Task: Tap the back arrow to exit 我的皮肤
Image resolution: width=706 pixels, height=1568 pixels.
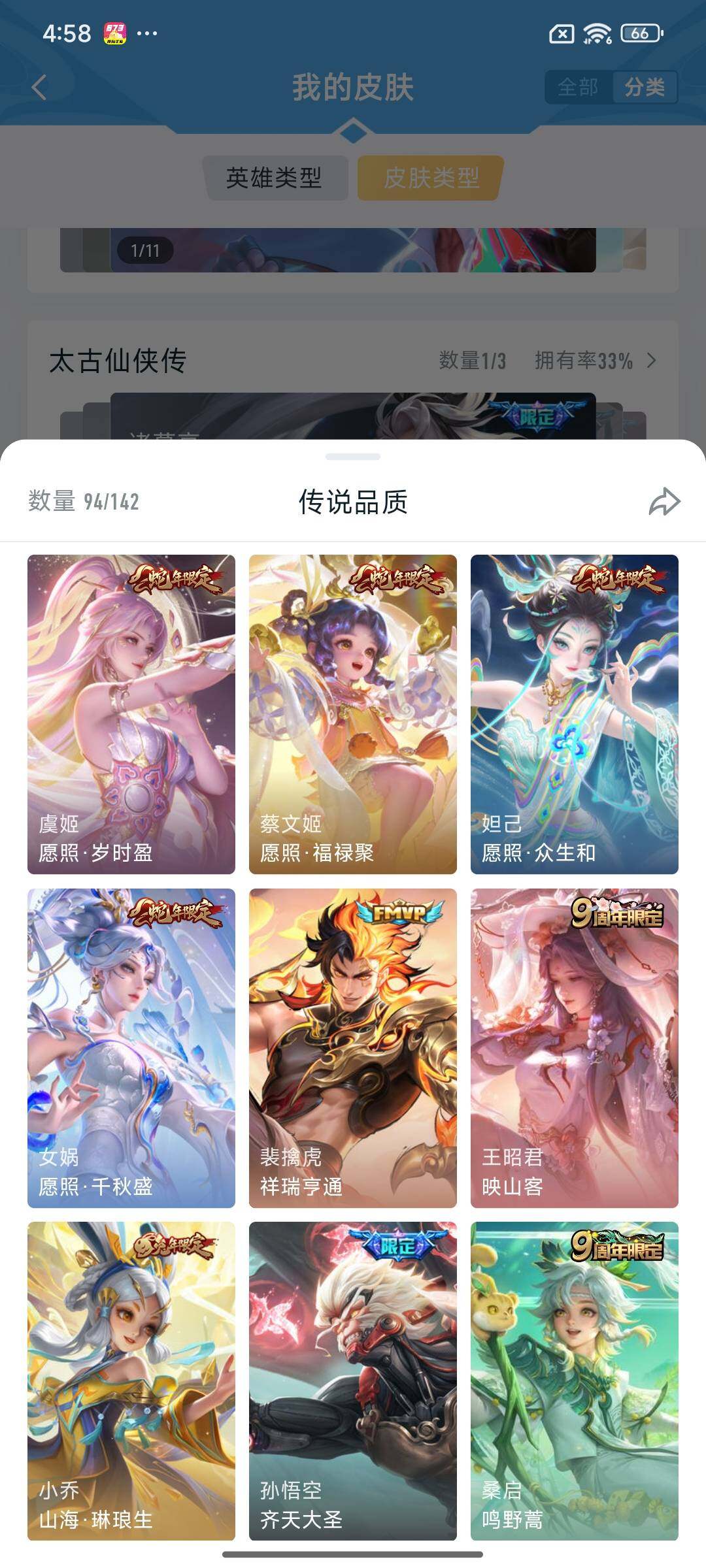Action: pyautogui.click(x=39, y=86)
